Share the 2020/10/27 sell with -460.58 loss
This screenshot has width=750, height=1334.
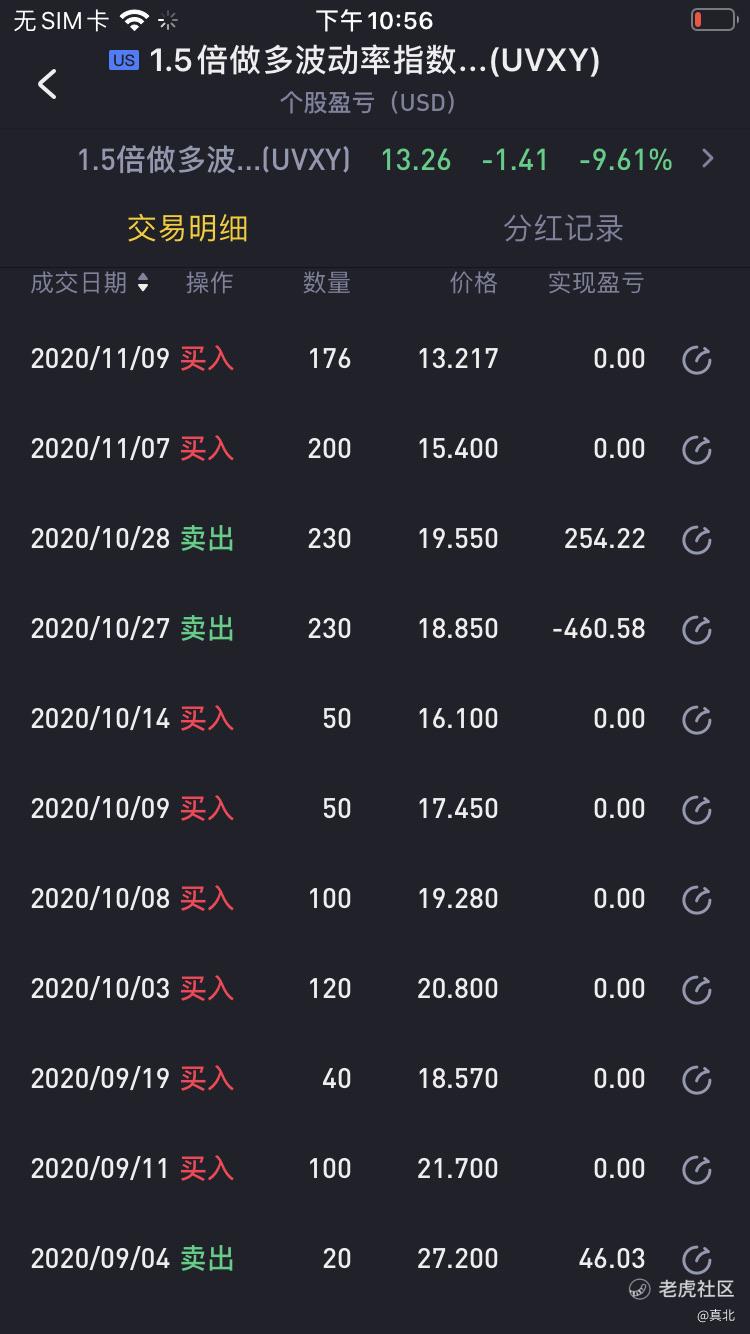[696, 630]
